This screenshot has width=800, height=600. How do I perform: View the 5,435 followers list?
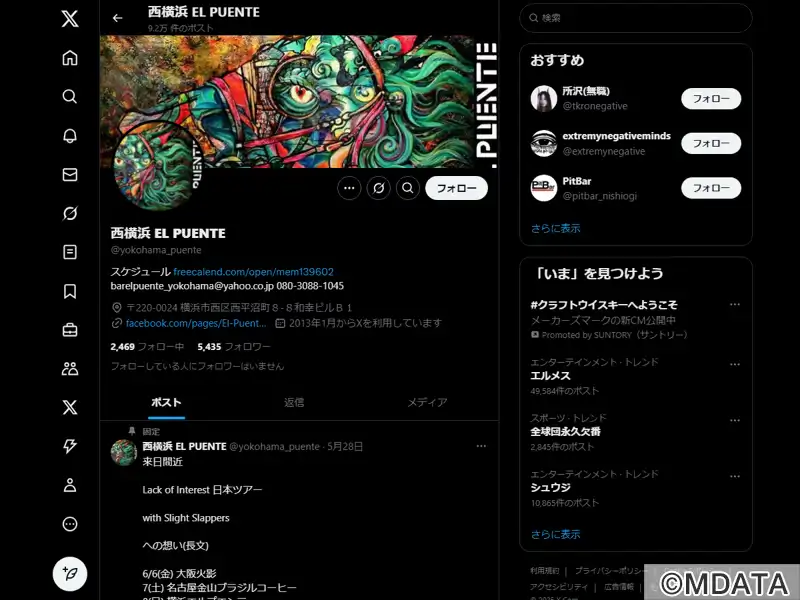coord(234,346)
